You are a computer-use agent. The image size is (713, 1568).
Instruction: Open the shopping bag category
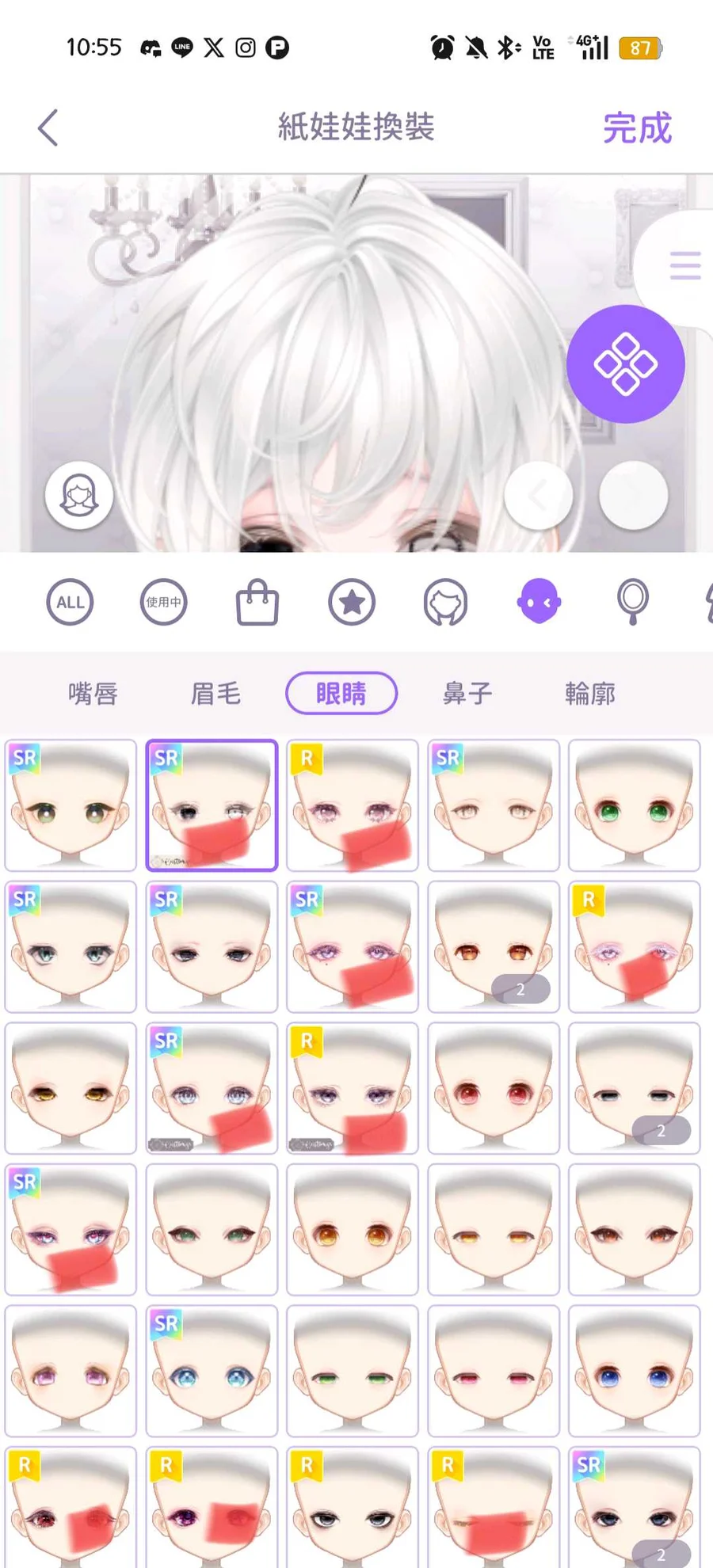pos(257,602)
